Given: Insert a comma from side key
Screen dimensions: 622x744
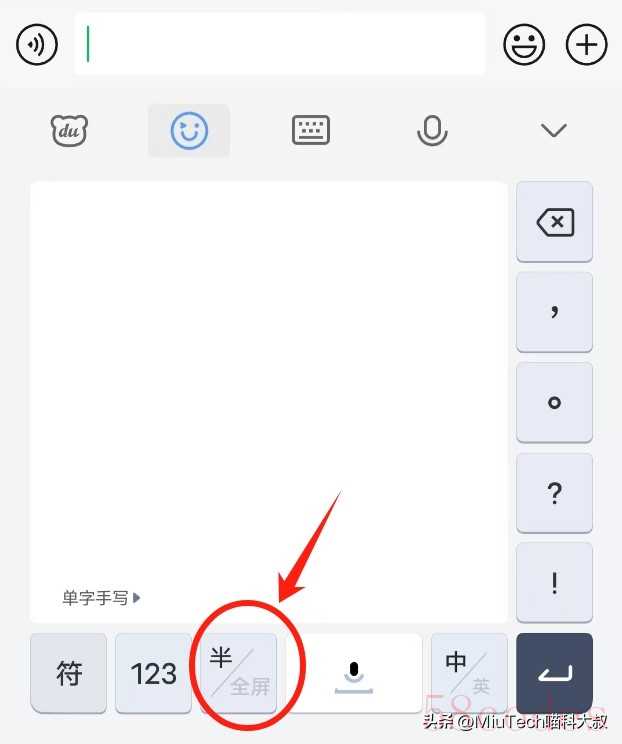Looking at the screenshot, I should click(554, 312).
